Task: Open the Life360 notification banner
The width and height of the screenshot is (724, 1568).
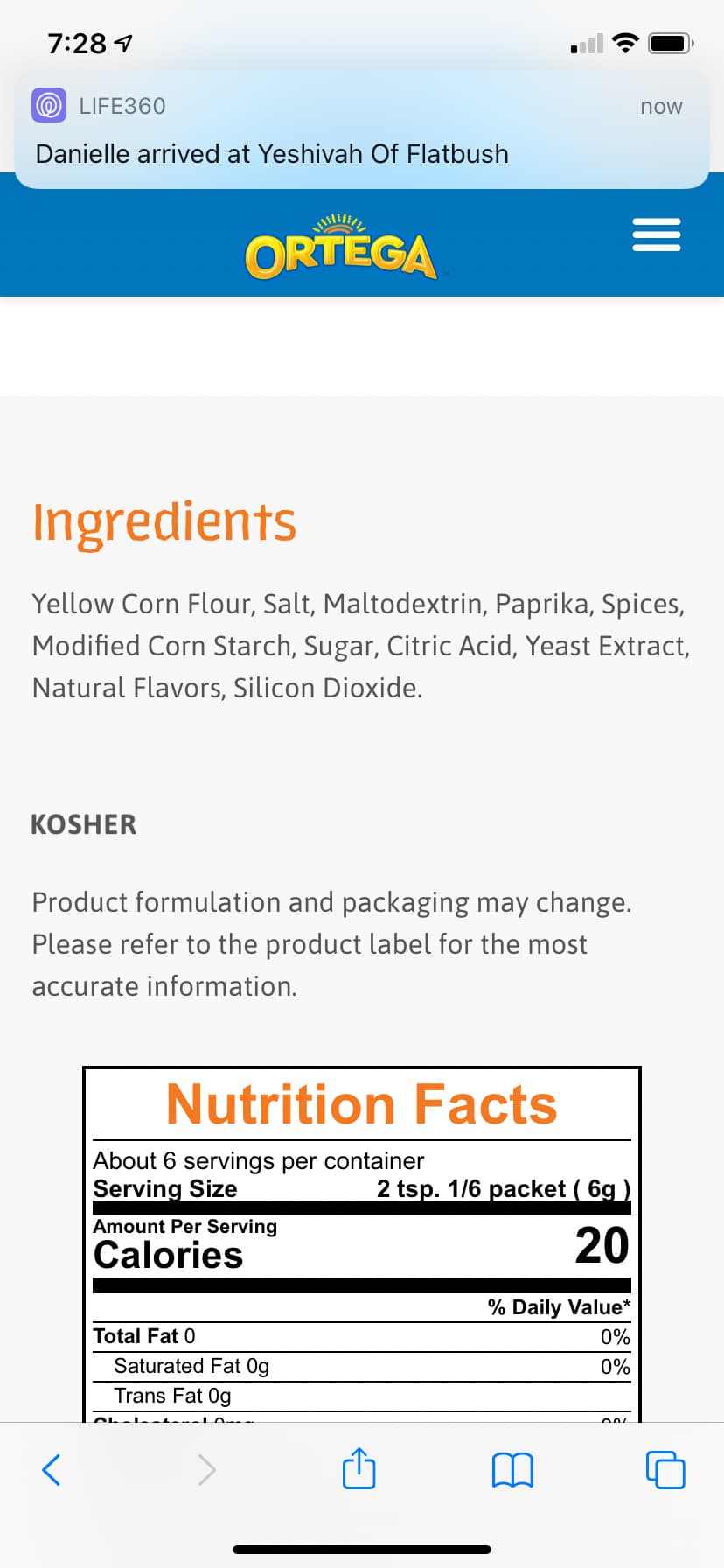Action: [x=361, y=129]
